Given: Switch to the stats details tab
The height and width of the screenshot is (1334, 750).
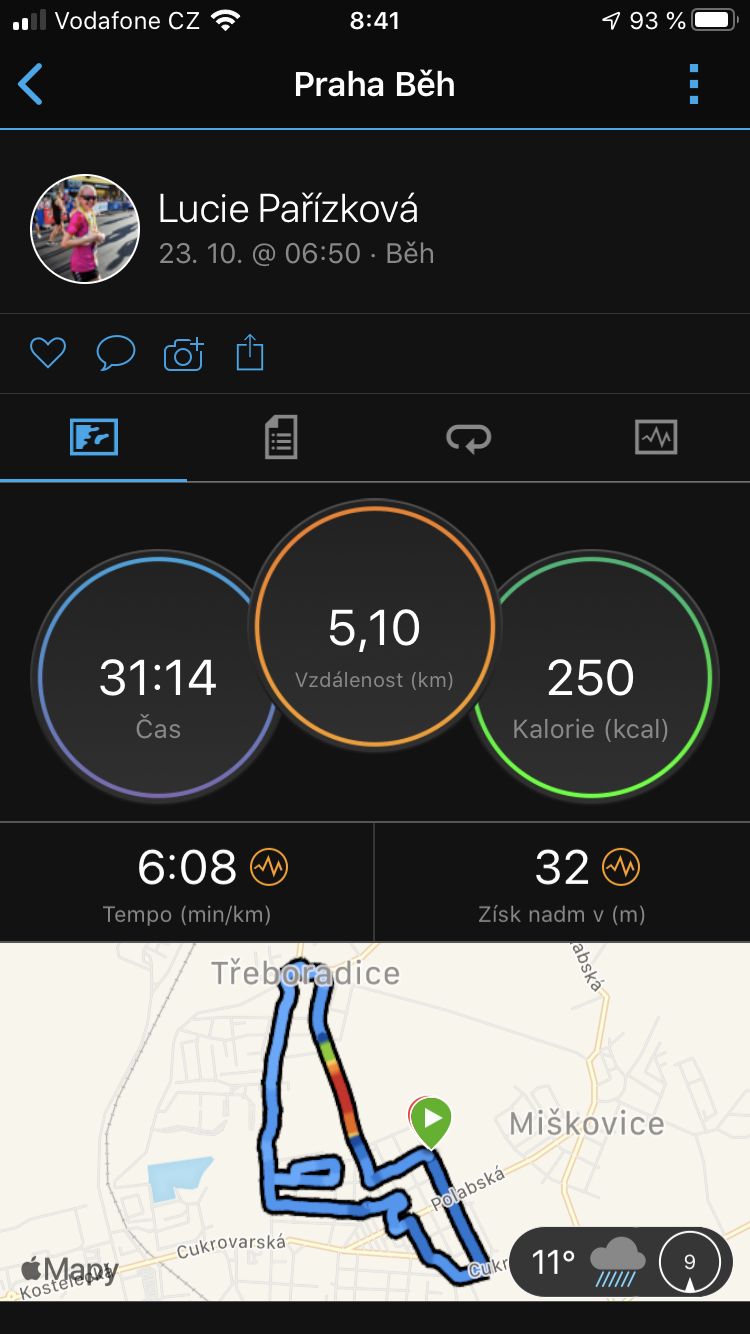Looking at the screenshot, I should click(281, 438).
